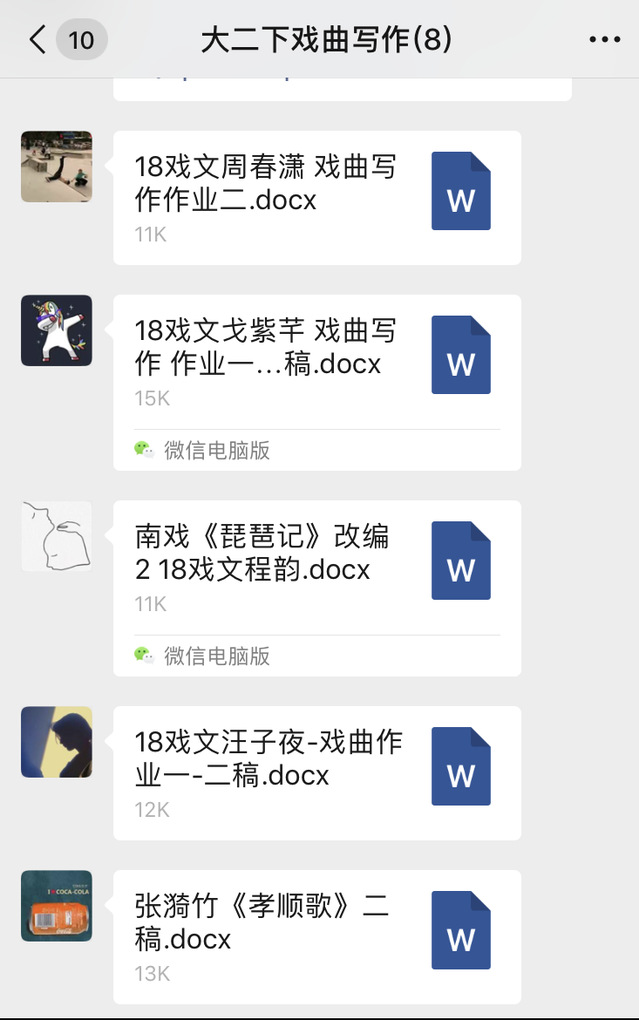View profile of the skateboard photo avatar
This screenshot has height=1020, width=639.
57,166
